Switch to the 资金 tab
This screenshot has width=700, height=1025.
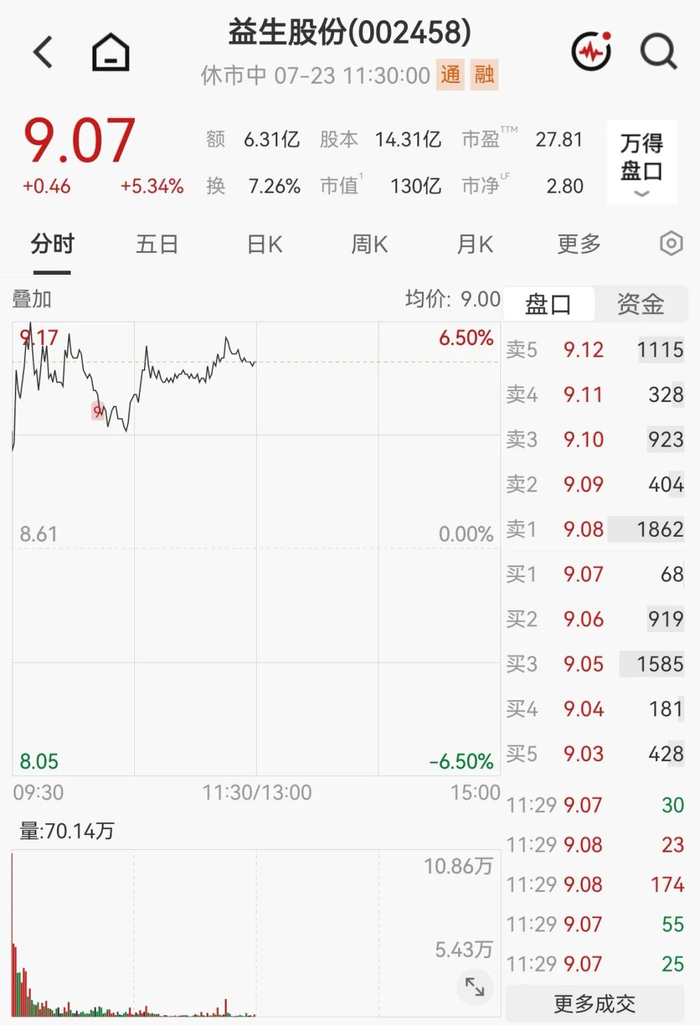tap(641, 304)
